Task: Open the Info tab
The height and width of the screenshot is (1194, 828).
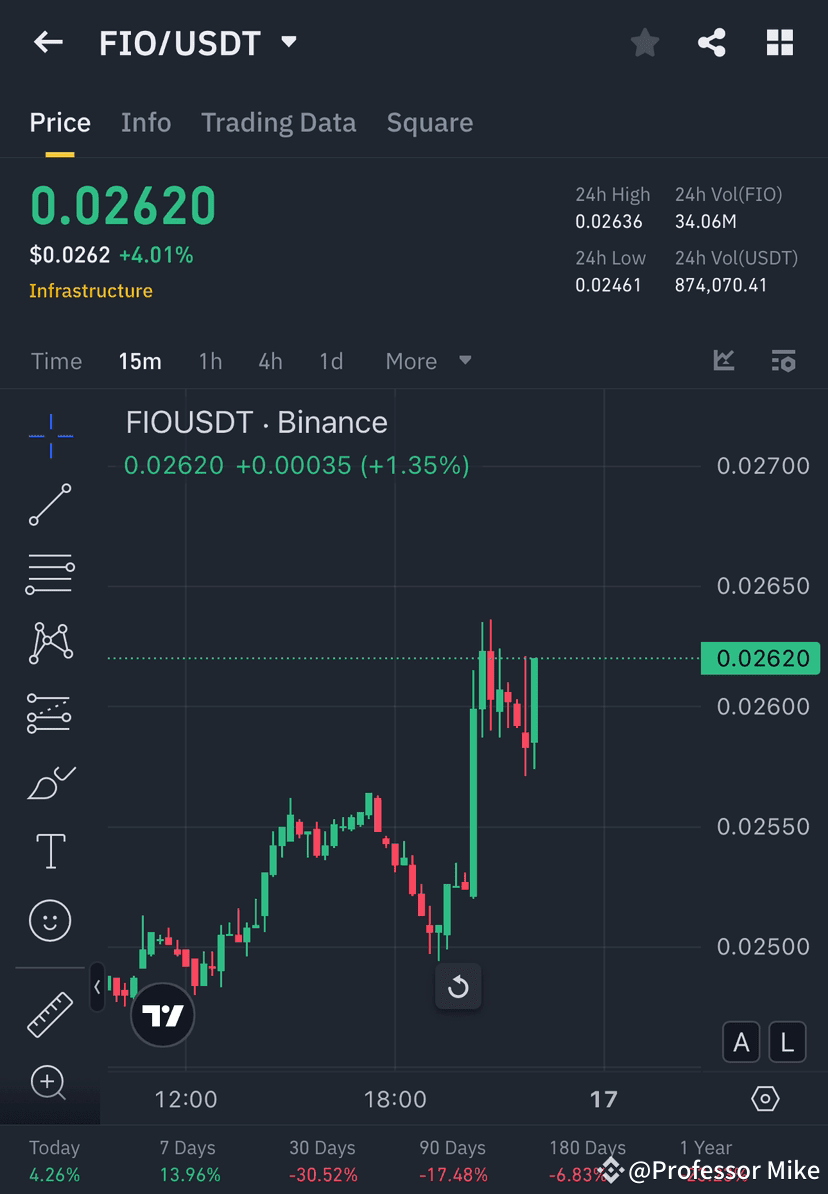Action: pos(146,122)
